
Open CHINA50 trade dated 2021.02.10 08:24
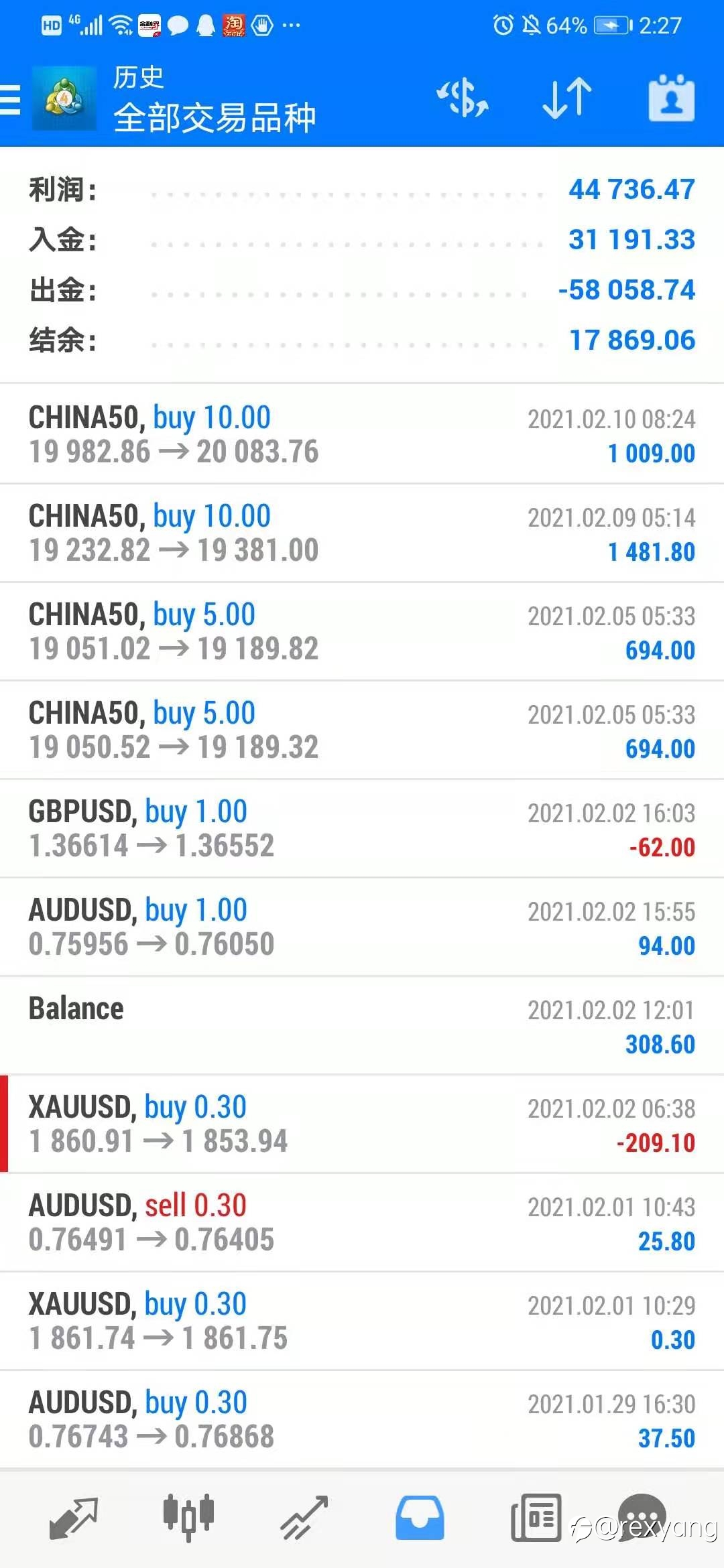(x=362, y=434)
